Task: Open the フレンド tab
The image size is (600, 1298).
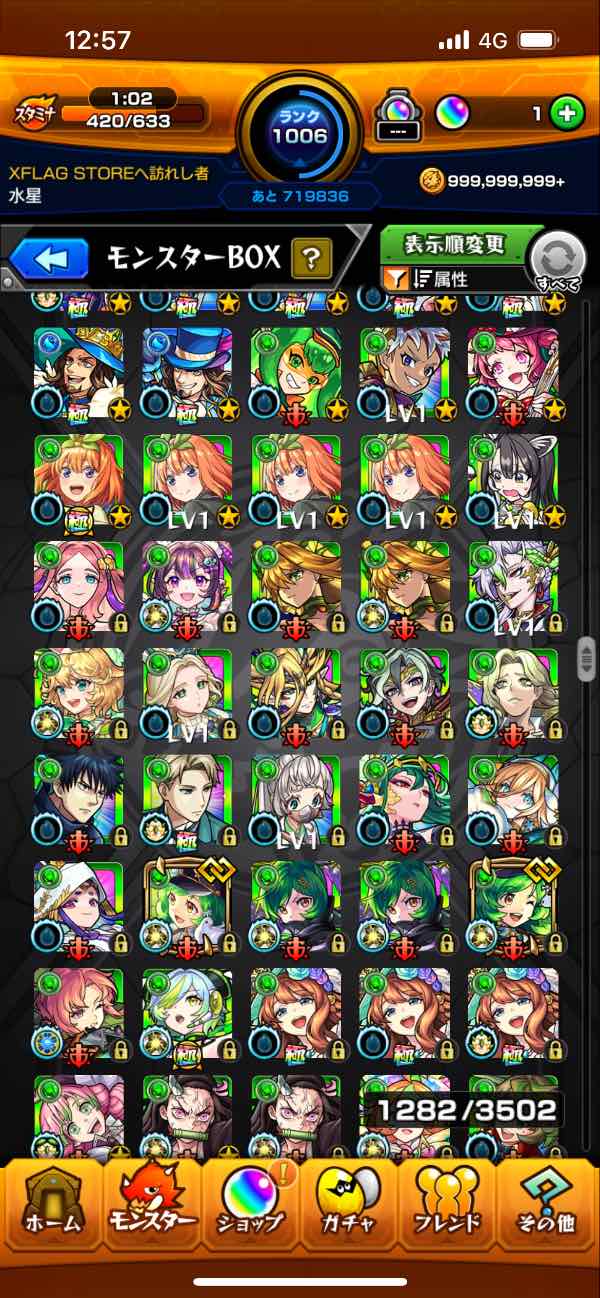Action: click(x=448, y=1201)
